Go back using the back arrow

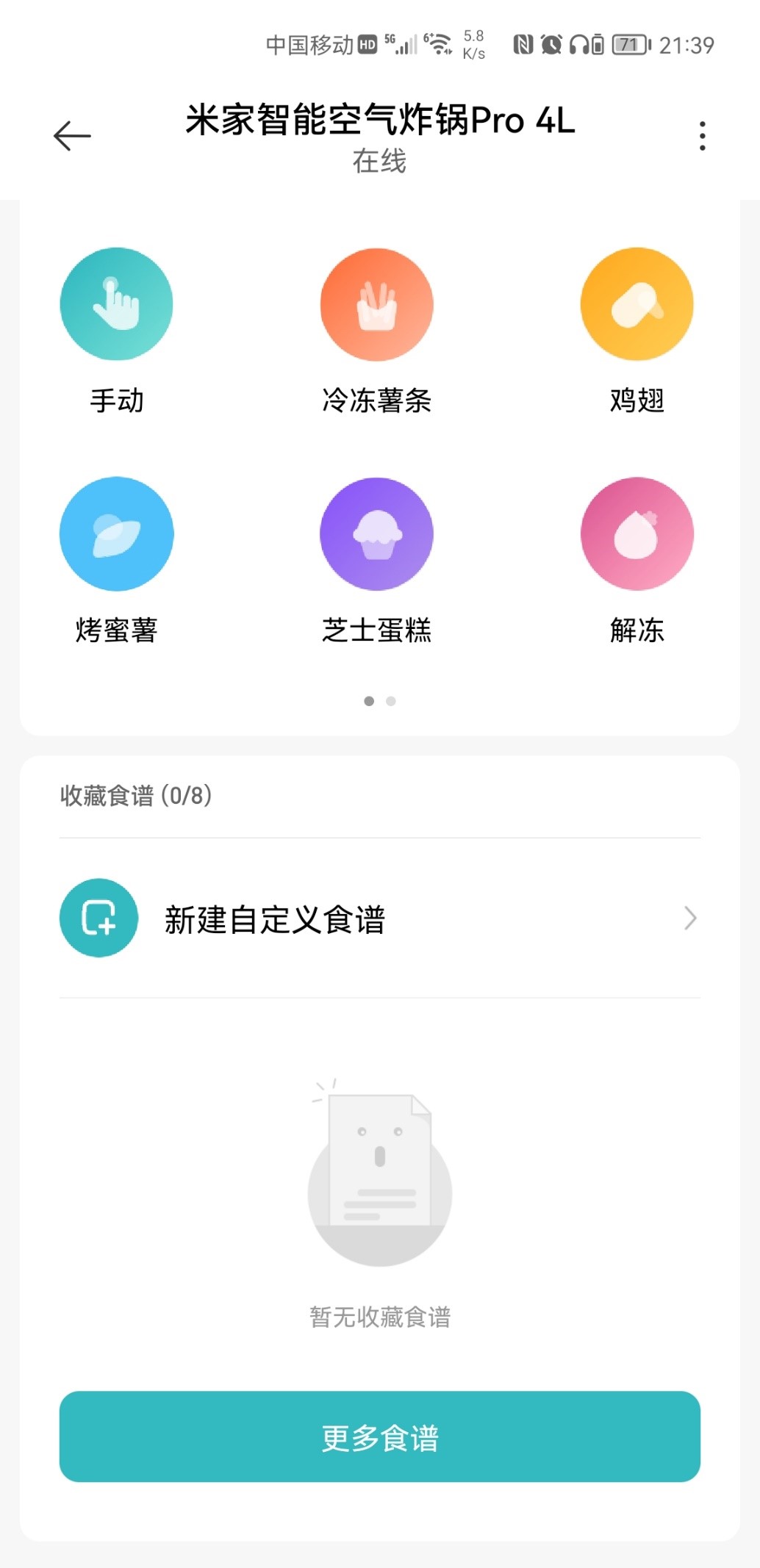click(72, 136)
